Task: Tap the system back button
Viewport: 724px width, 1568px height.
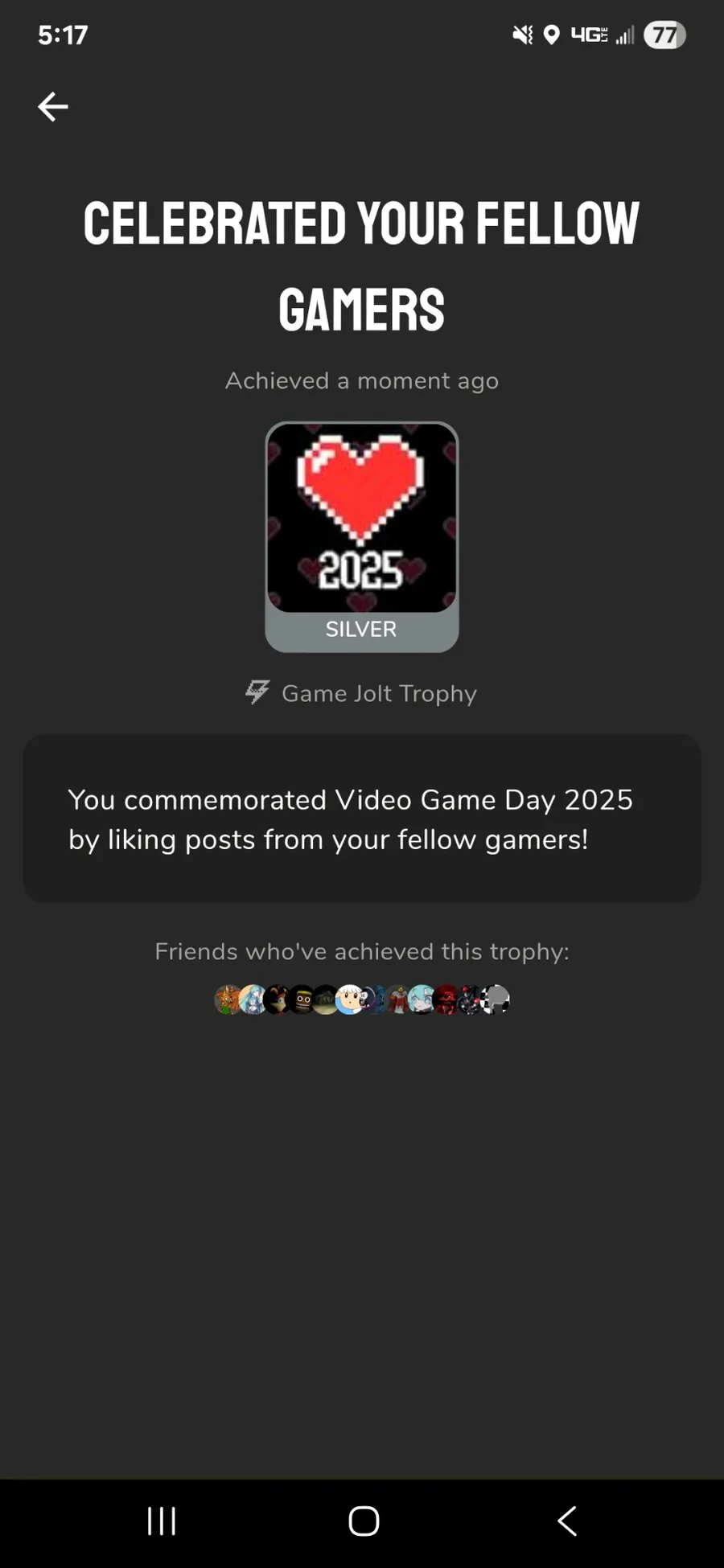Action: pyautogui.click(x=567, y=1521)
